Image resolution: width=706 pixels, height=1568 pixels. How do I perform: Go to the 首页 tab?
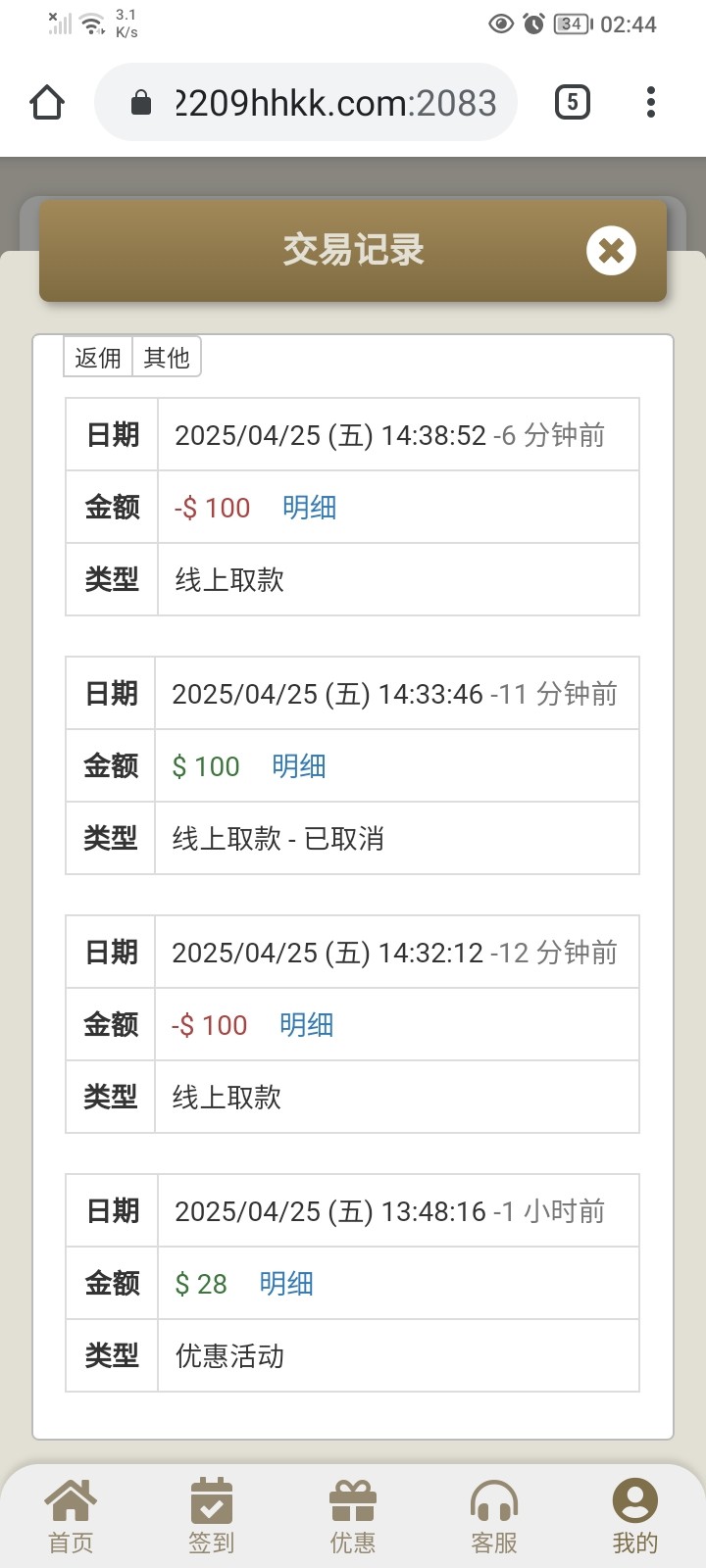tap(71, 1516)
